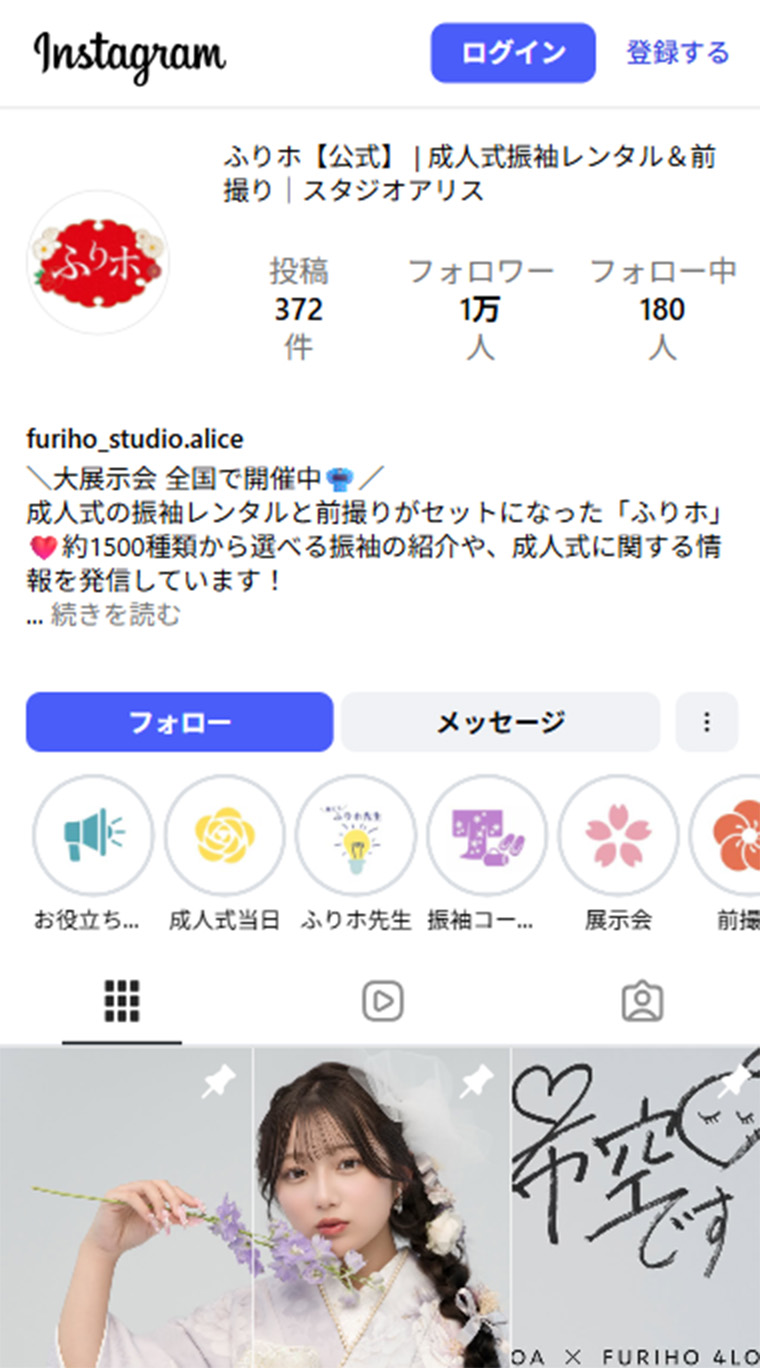Open the 成人式当日 rose story highlight
The width and height of the screenshot is (760, 1368).
click(224, 836)
